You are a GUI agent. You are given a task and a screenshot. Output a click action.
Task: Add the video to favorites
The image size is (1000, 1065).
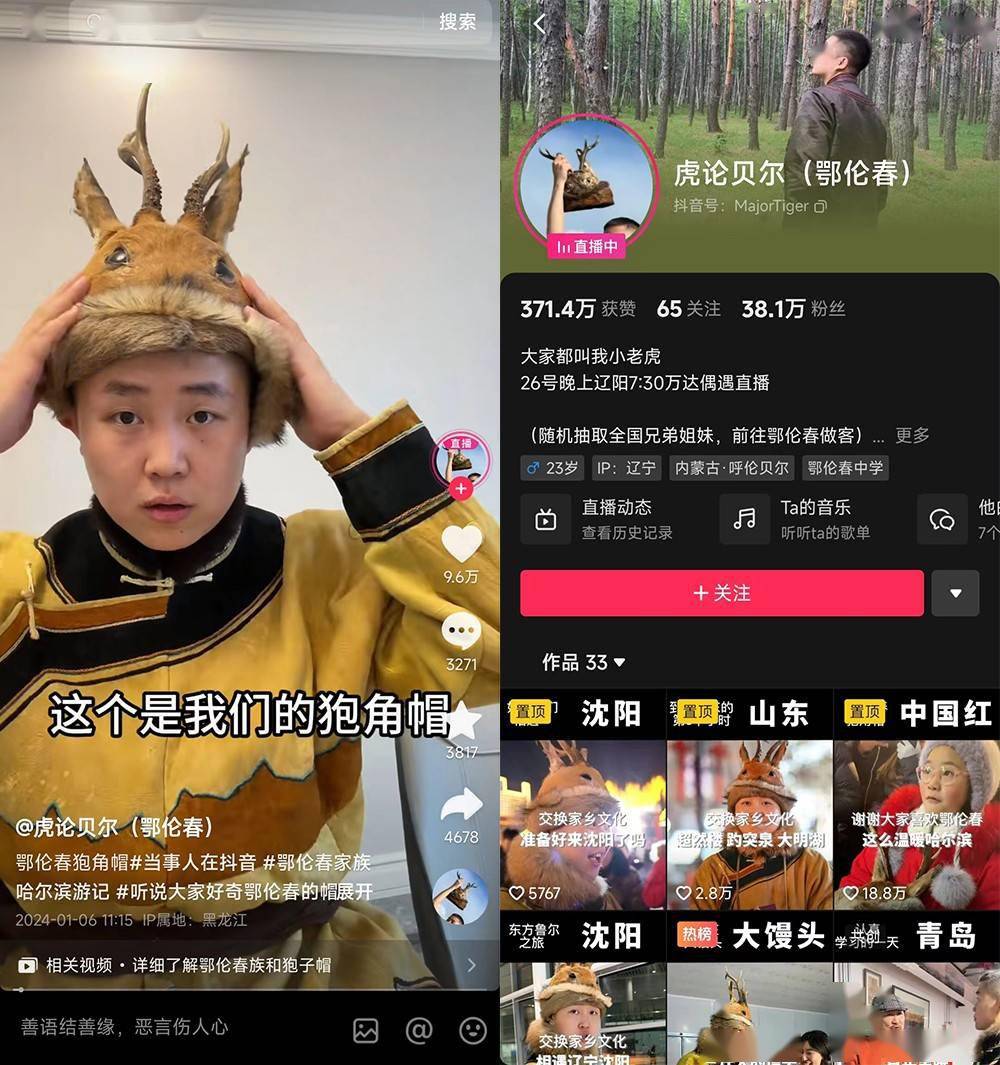pos(463,720)
